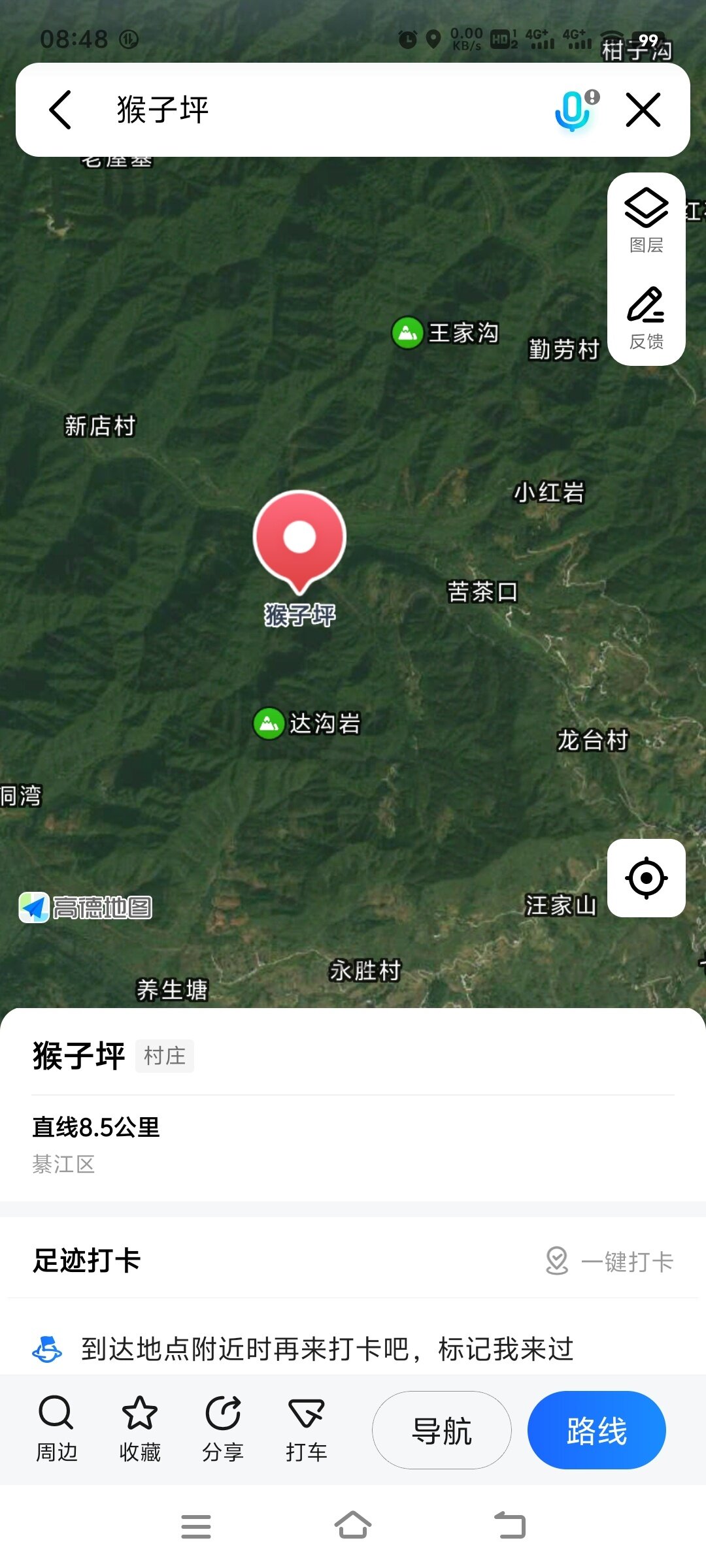Viewport: 706px width, 1568px height.
Task: Start voice search with the microphone
Action: (x=573, y=110)
